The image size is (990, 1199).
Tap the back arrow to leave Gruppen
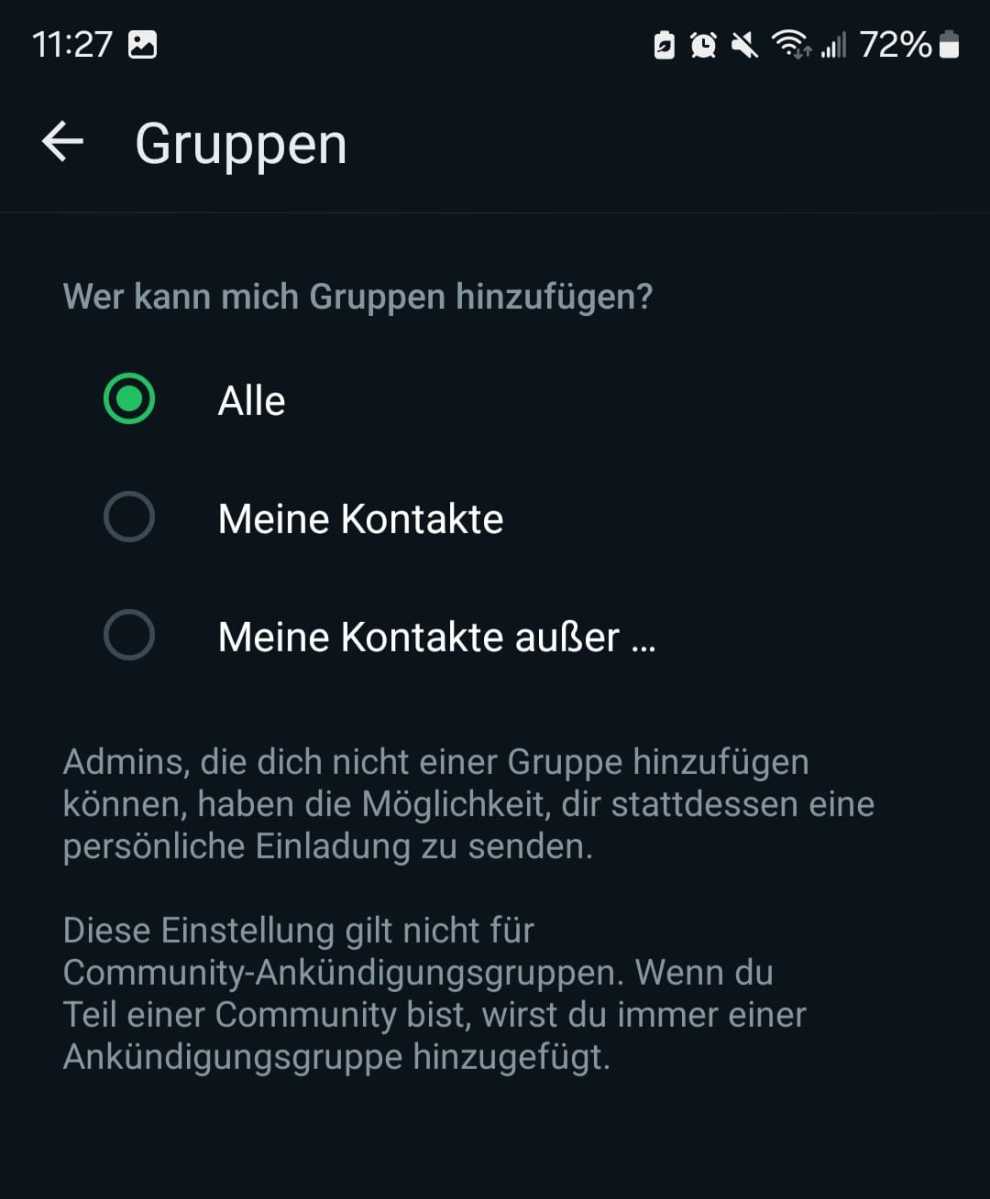pyautogui.click(x=62, y=141)
